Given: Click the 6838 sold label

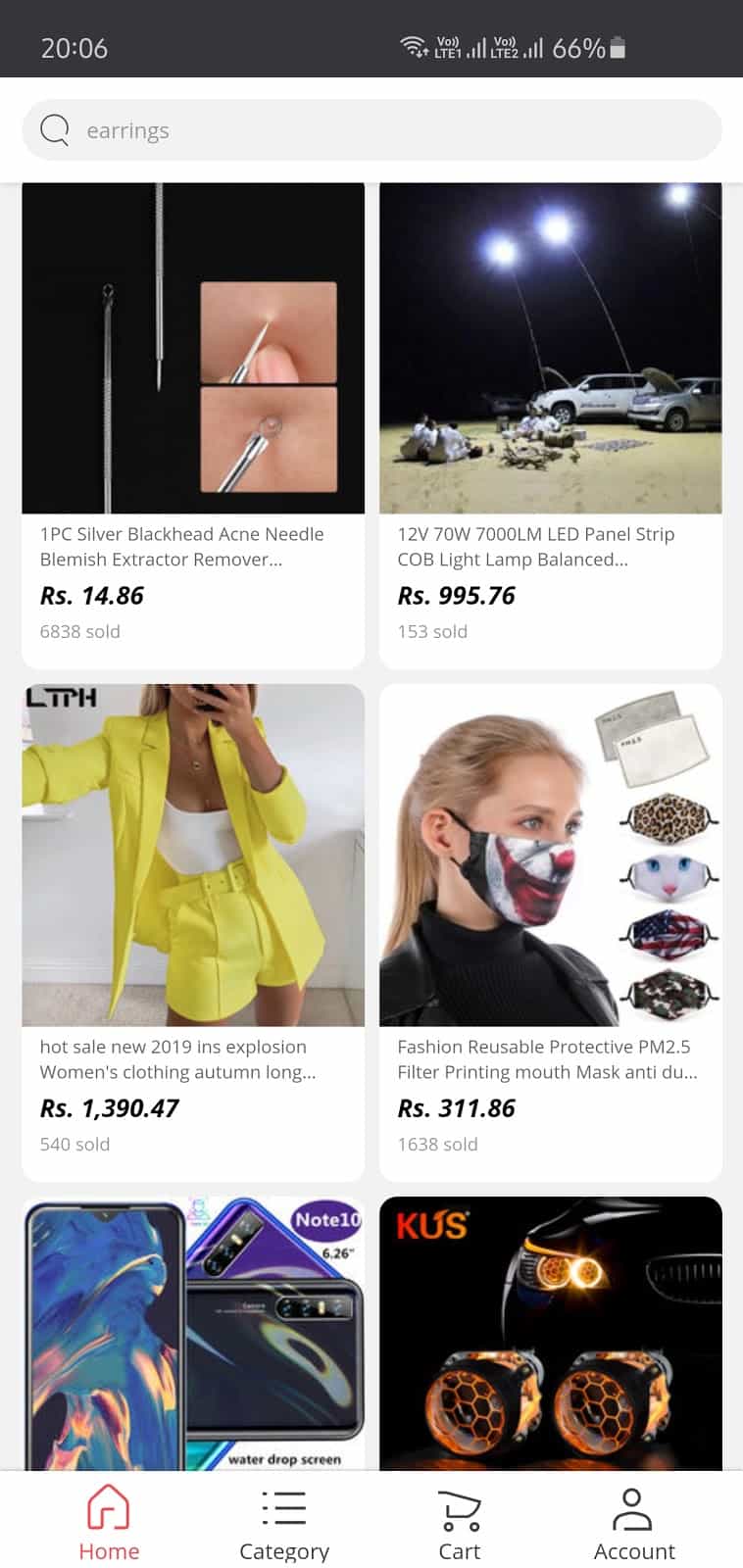Looking at the screenshot, I should (x=80, y=631).
